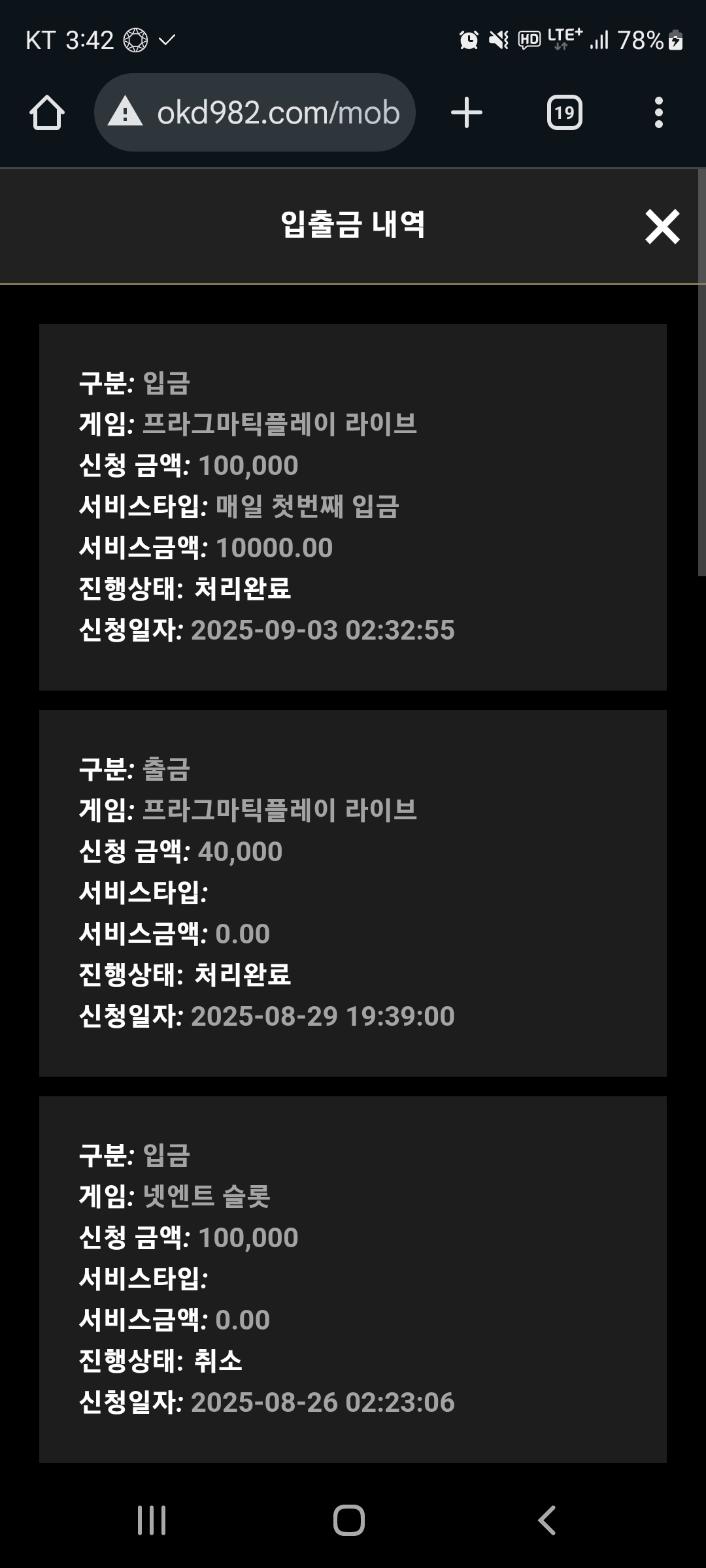Open the tab switcher showing 19 tabs
706x1568 pixels.
(564, 113)
